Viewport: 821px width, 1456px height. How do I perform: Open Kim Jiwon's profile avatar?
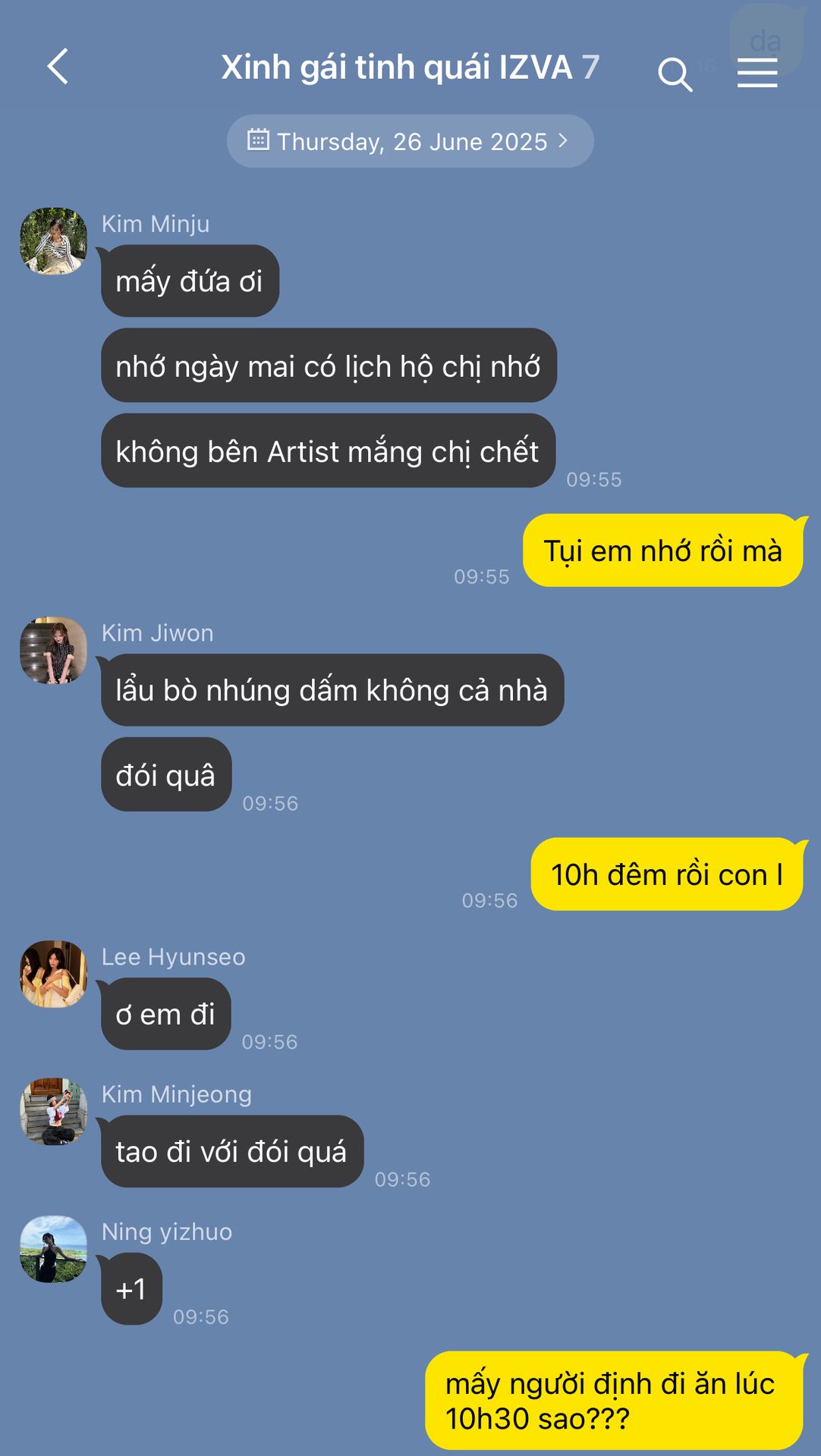click(53, 650)
